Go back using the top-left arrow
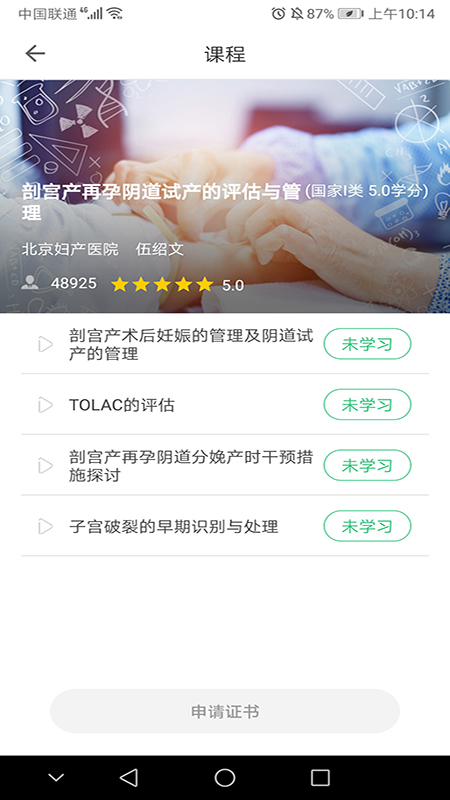The width and height of the screenshot is (450, 800). point(35,54)
